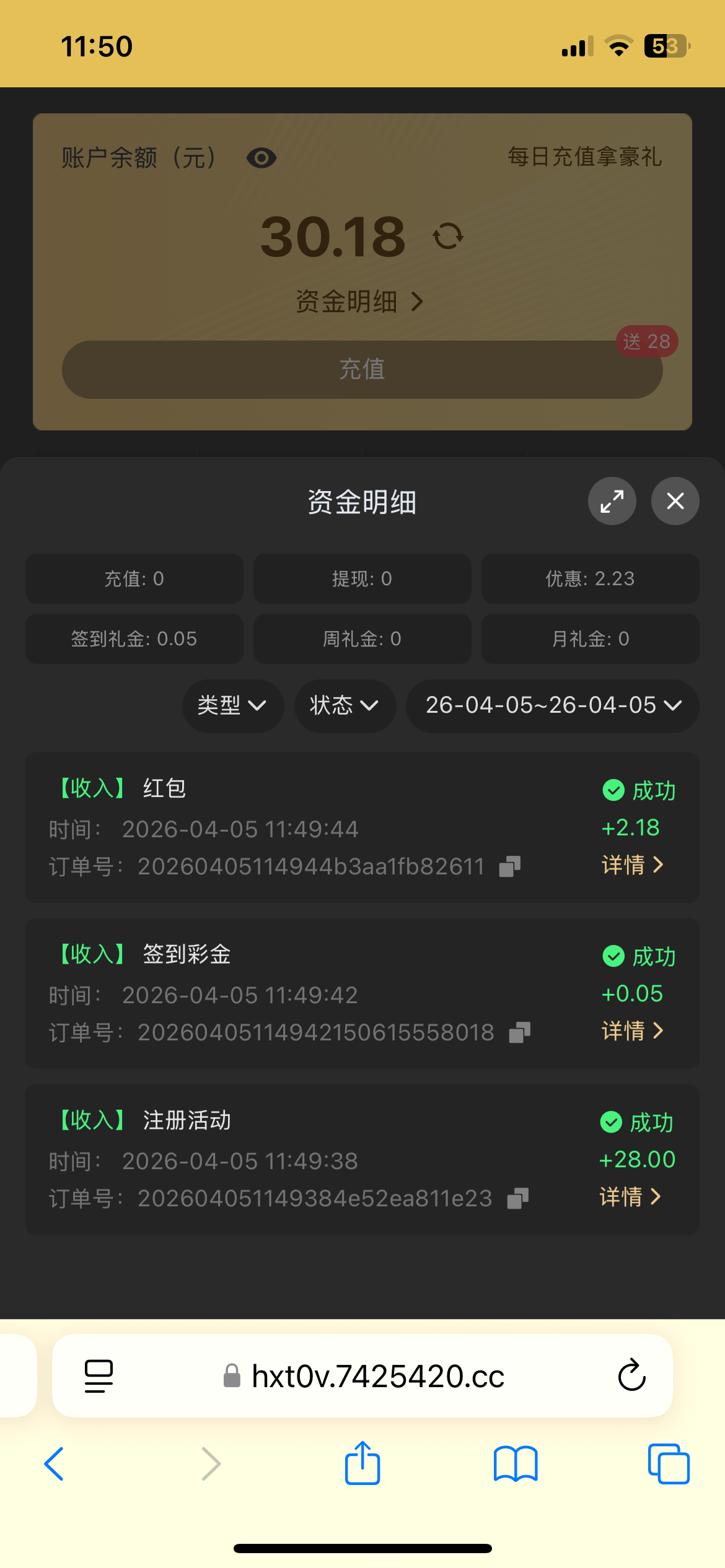Image resolution: width=725 pixels, height=1568 pixels.
Task: Toggle balance visibility with the eye icon
Action: [x=261, y=158]
